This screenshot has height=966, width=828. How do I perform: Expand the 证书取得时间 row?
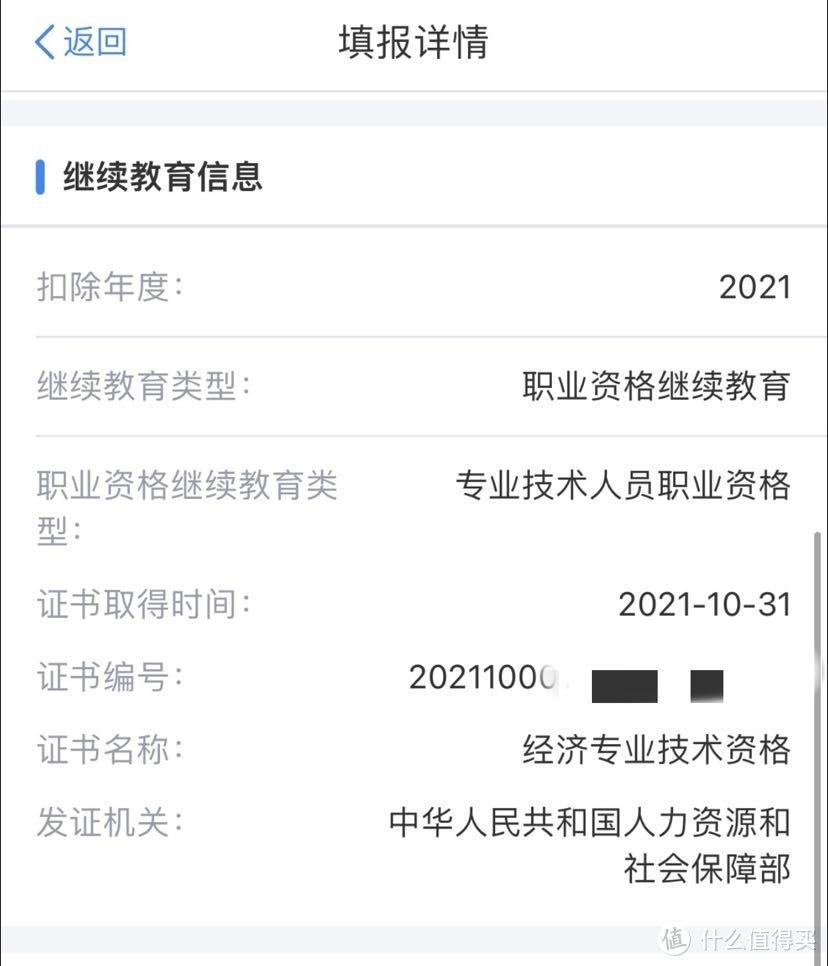point(414,604)
